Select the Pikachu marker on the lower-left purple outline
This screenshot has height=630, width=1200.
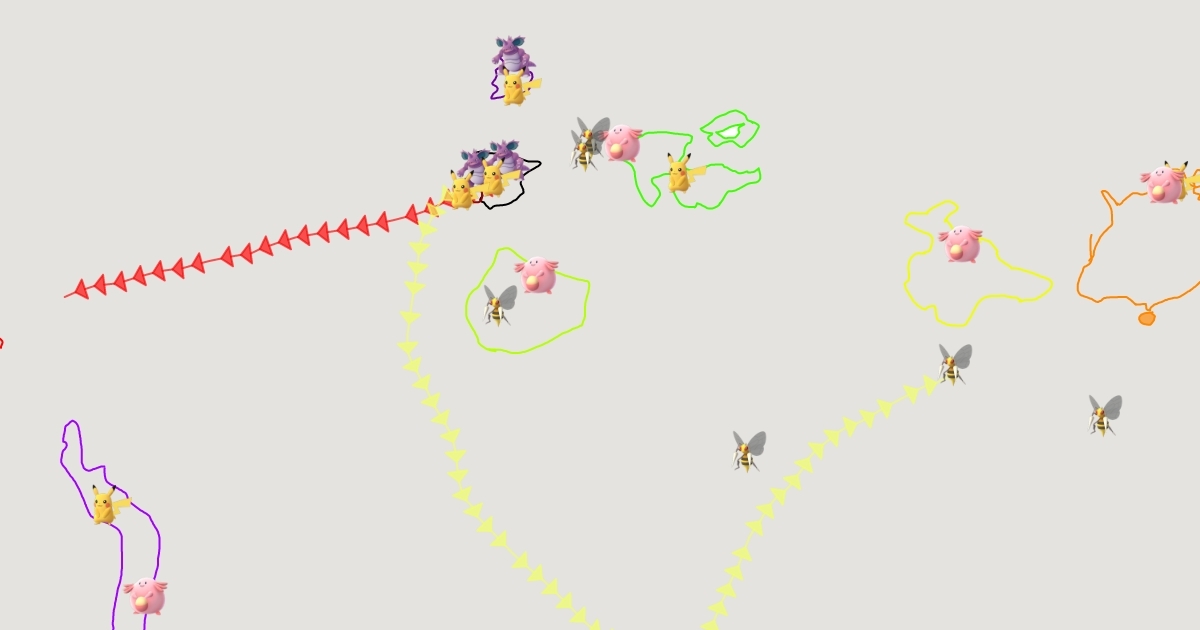pos(107,505)
